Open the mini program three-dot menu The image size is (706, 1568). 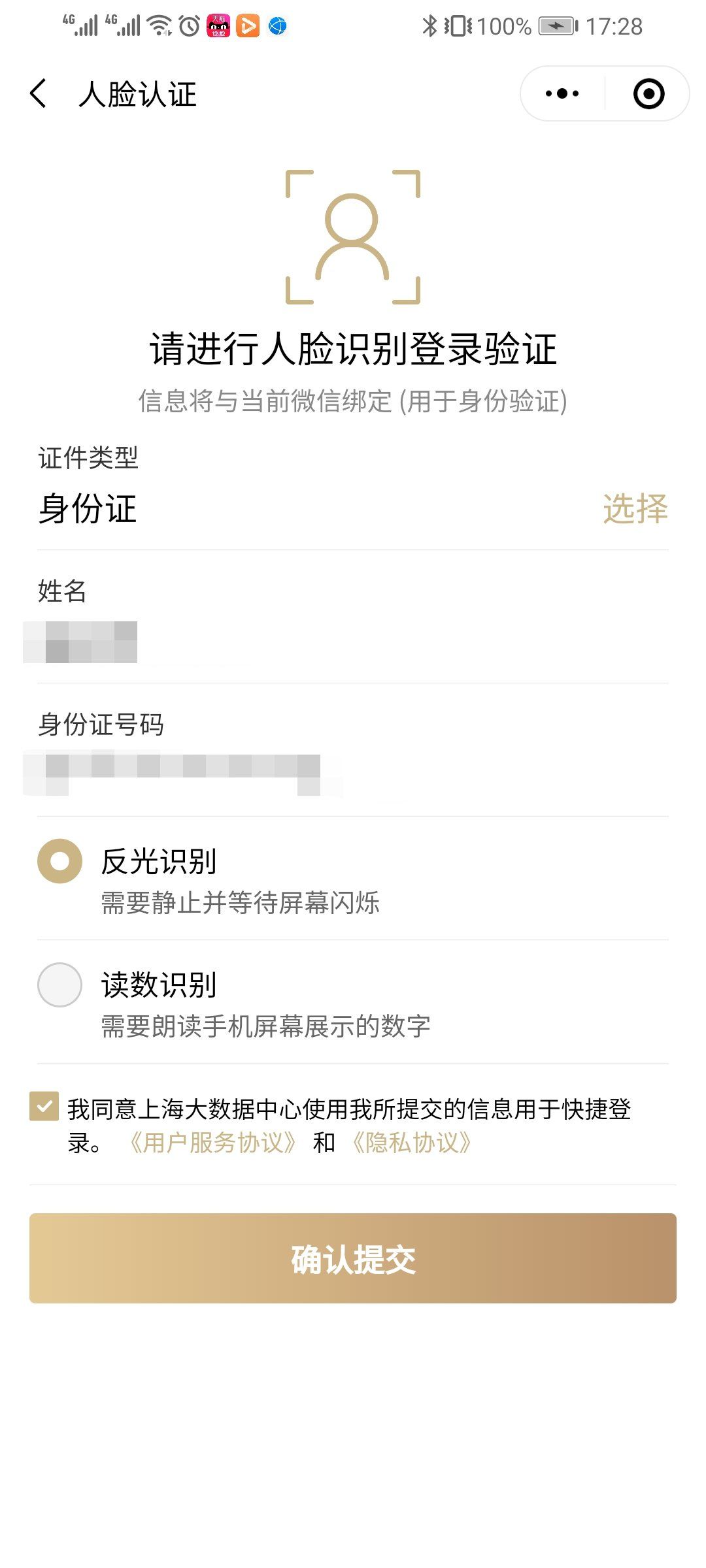tap(562, 93)
